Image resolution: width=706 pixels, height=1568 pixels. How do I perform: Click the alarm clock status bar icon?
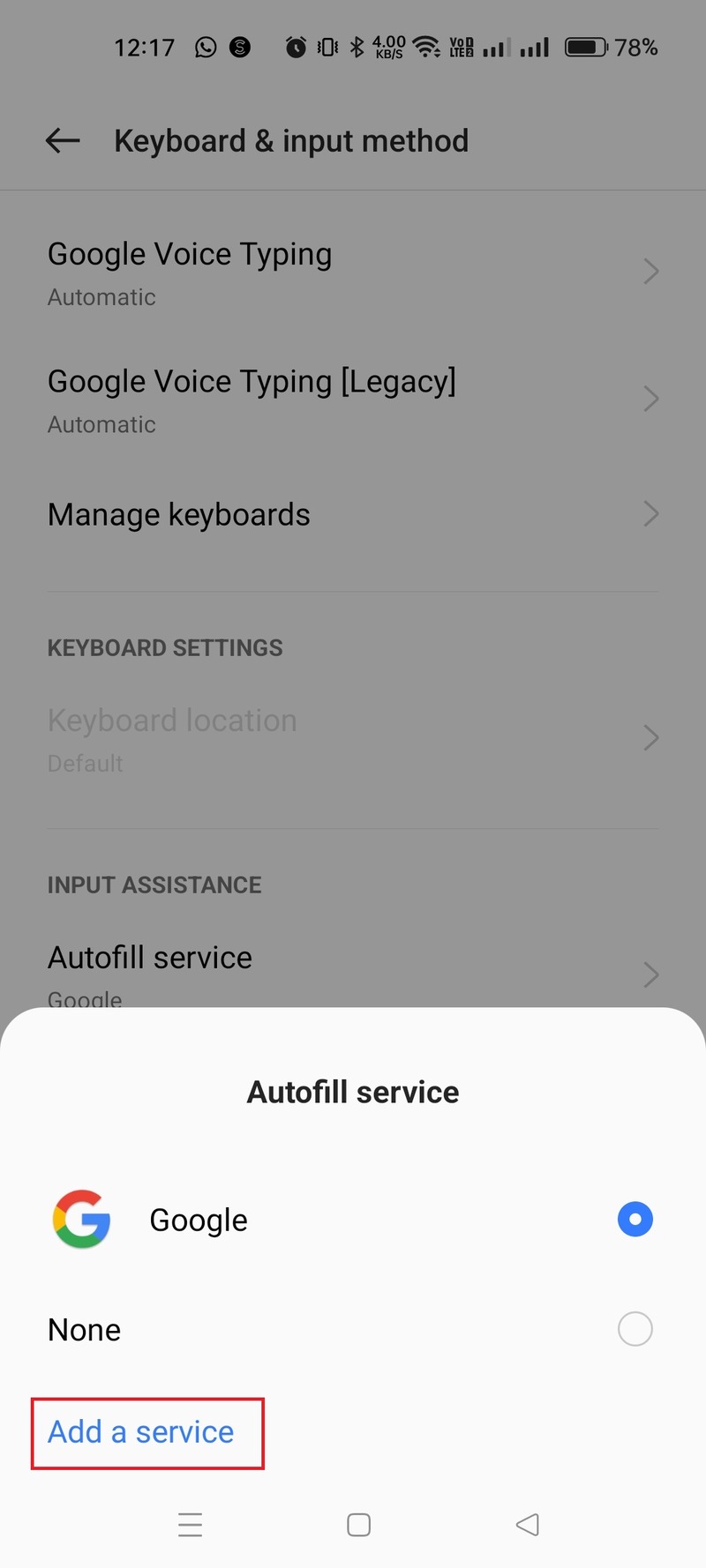(x=296, y=48)
